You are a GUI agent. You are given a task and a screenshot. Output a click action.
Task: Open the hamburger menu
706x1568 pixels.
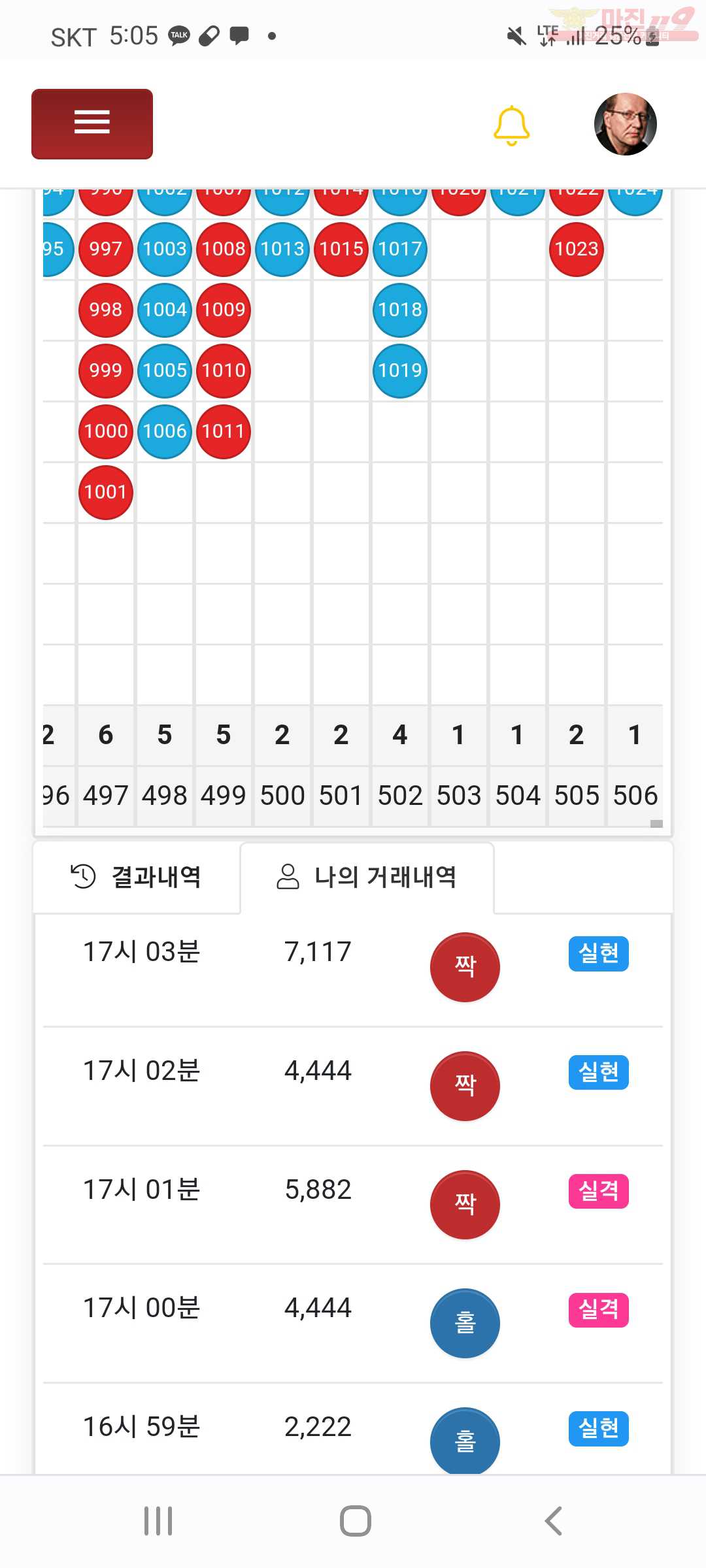92,124
